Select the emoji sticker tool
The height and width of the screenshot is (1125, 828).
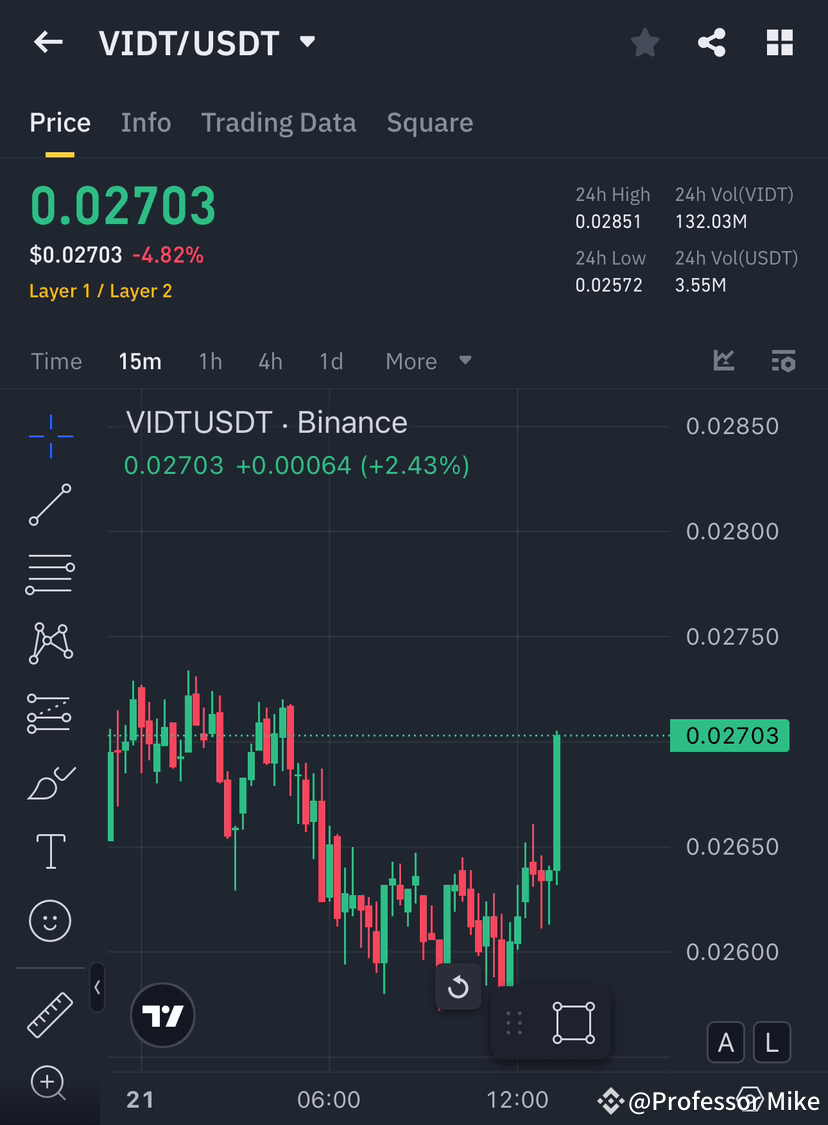click(50, 921)
